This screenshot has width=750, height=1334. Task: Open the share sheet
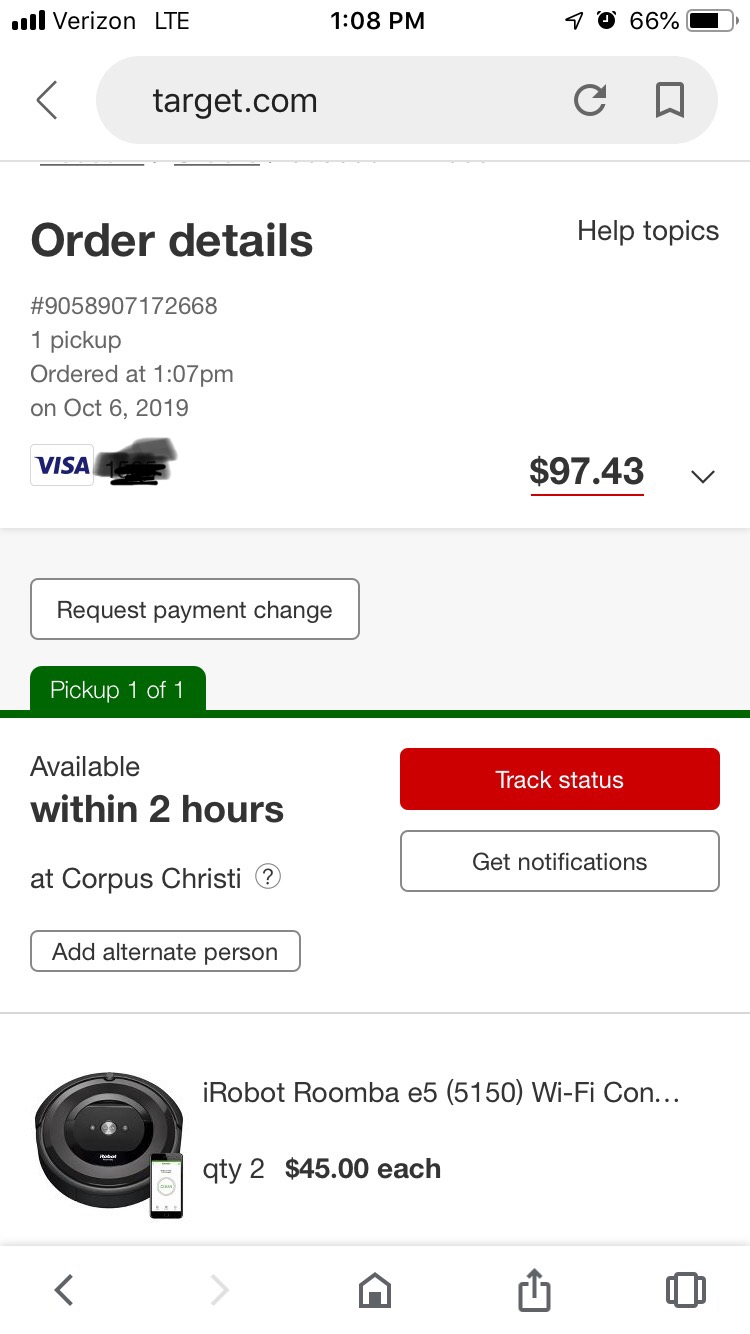(534, 1289)
